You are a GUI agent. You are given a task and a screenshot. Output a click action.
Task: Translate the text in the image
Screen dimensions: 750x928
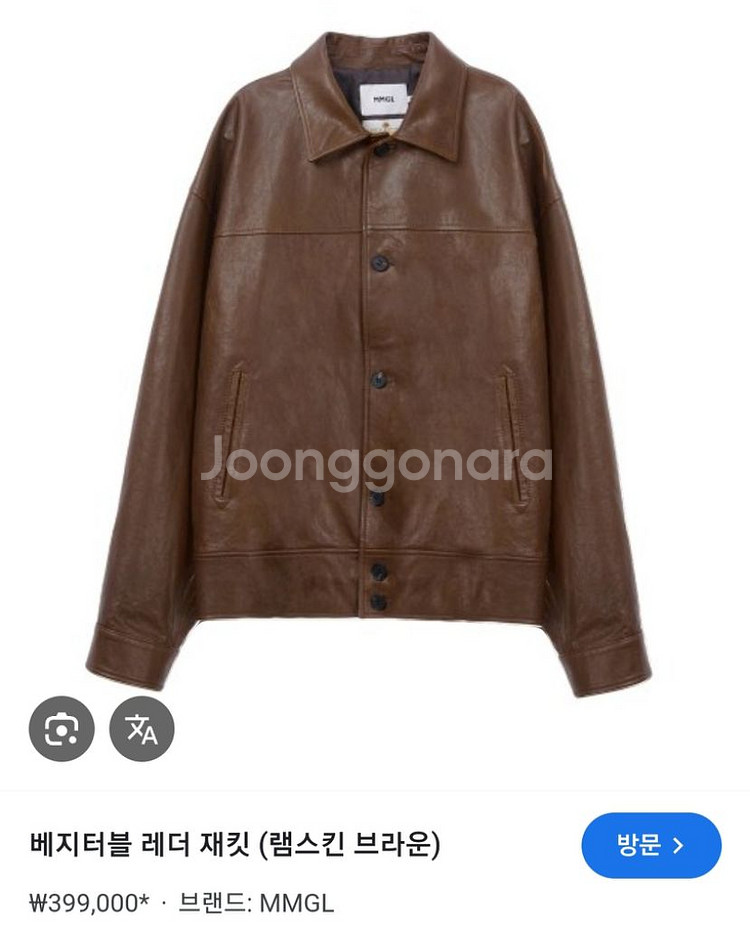coord(142,729)
